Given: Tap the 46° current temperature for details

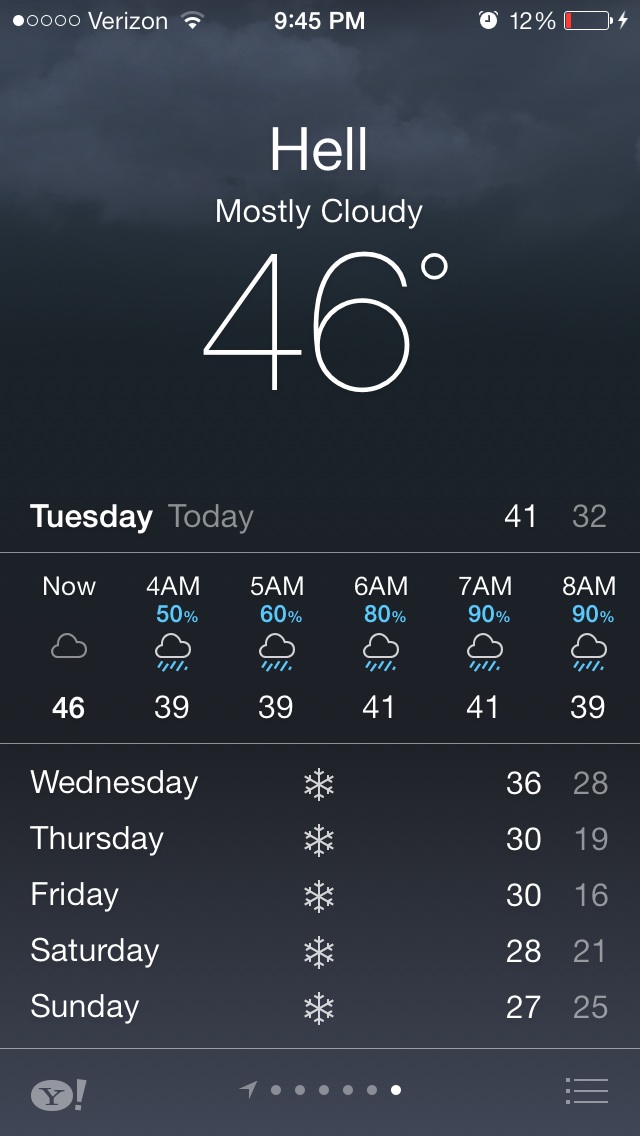Looking at the screenshot, I should tap(322, 322).
